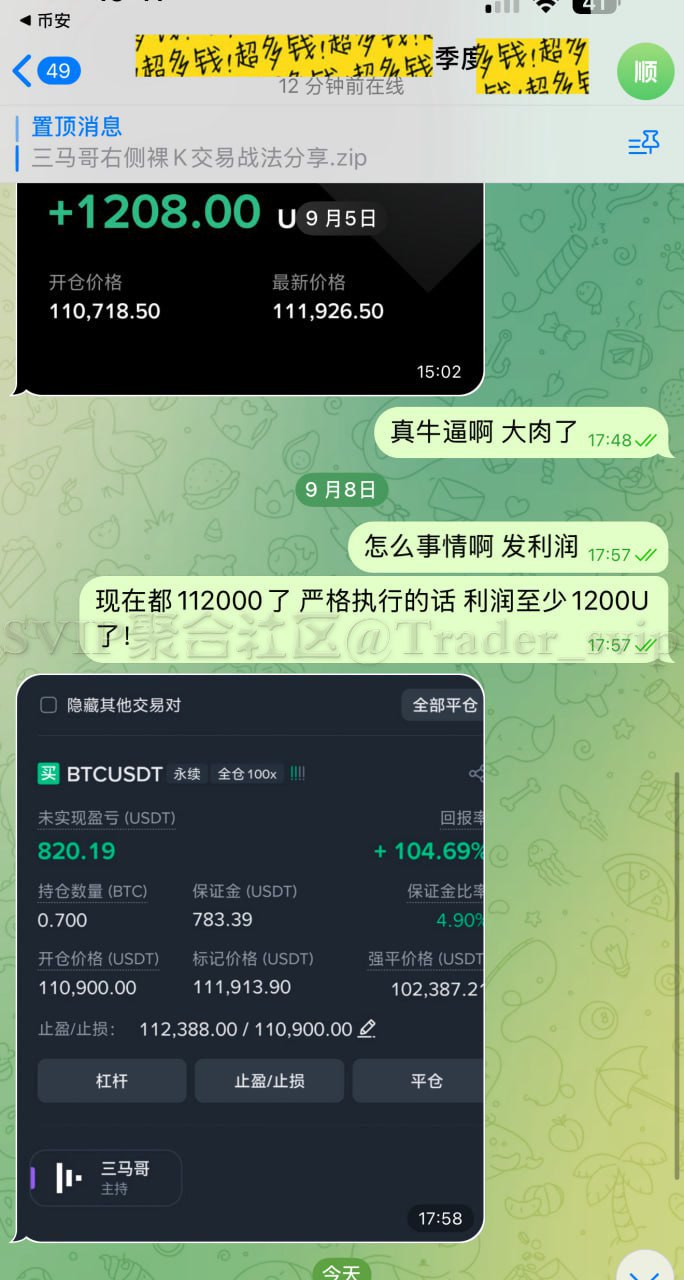
Task: Show the pinned messages list
Action: tap(643, 144)
